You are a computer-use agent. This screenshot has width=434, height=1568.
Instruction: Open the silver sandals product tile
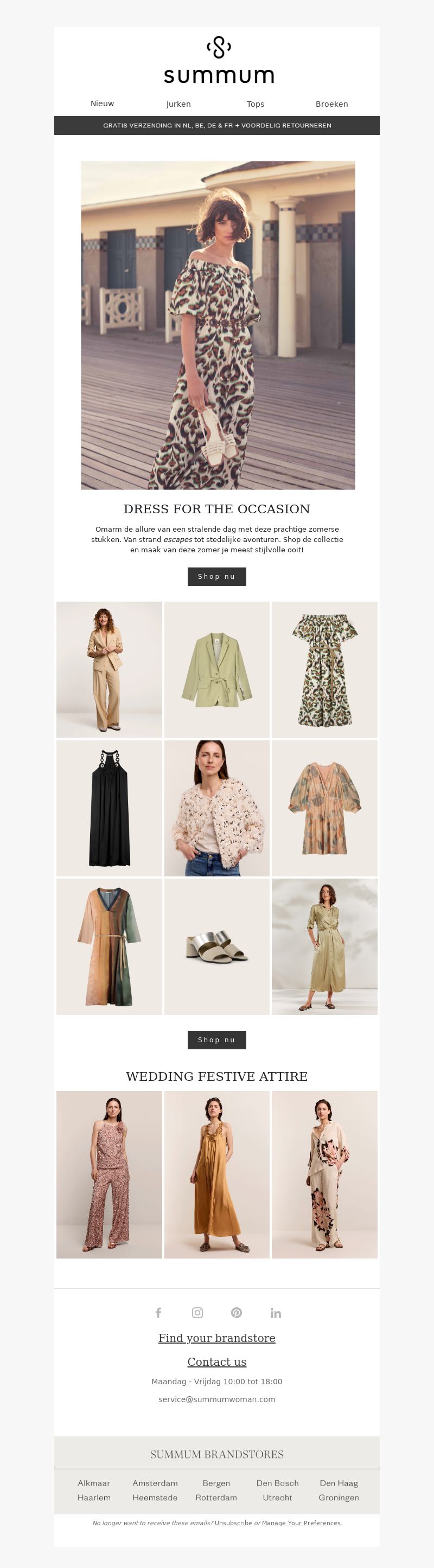click(216, 946)
